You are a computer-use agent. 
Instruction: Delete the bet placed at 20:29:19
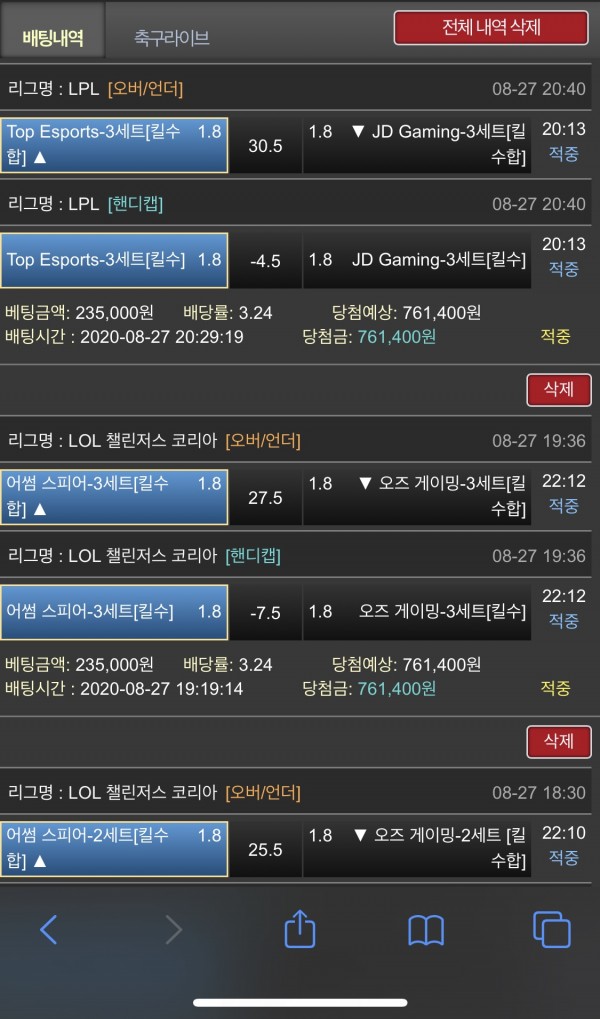pyautogui.click(x=558, y=390)
